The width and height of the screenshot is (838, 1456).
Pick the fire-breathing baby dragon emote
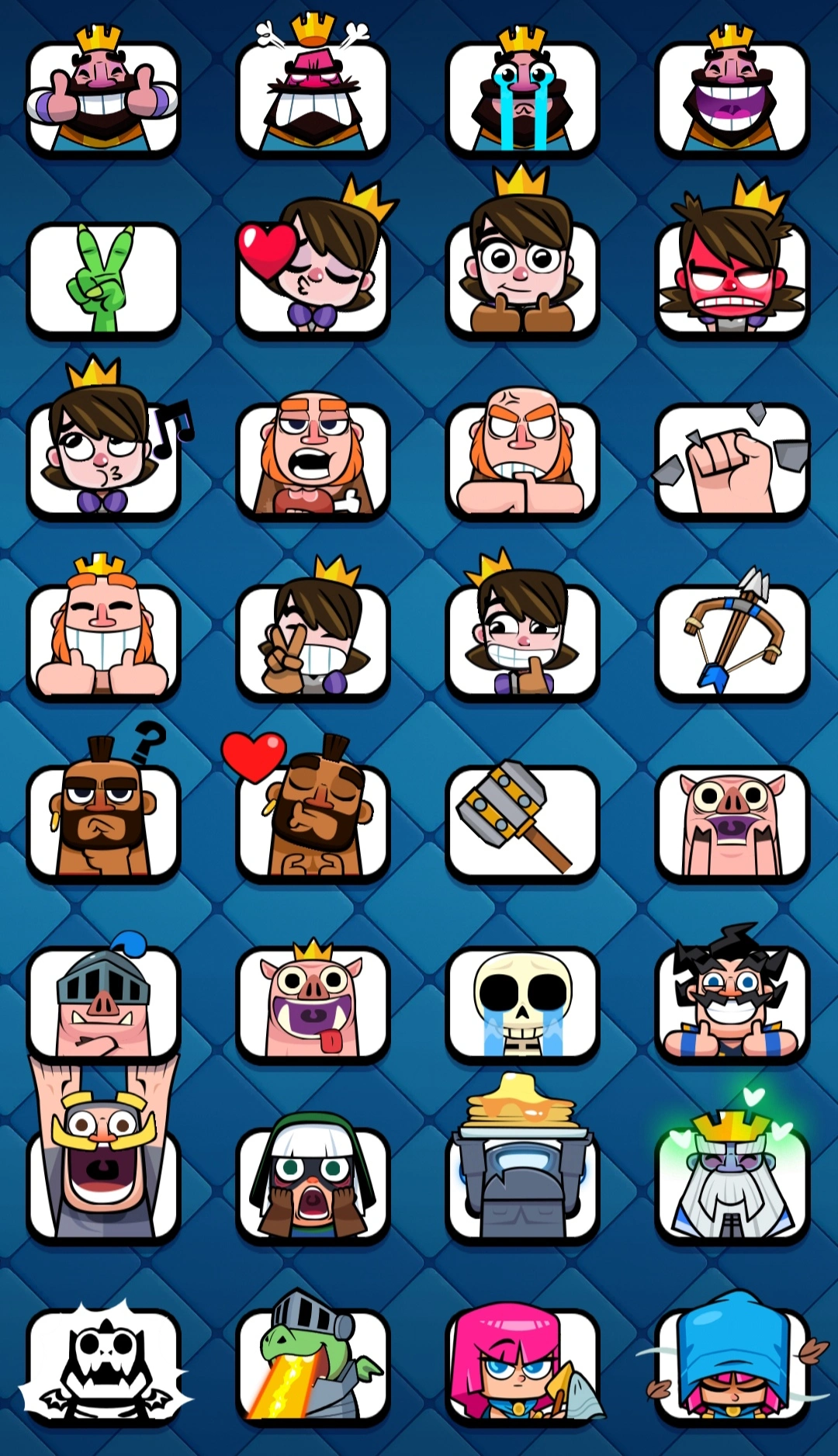click(313, 1368)
